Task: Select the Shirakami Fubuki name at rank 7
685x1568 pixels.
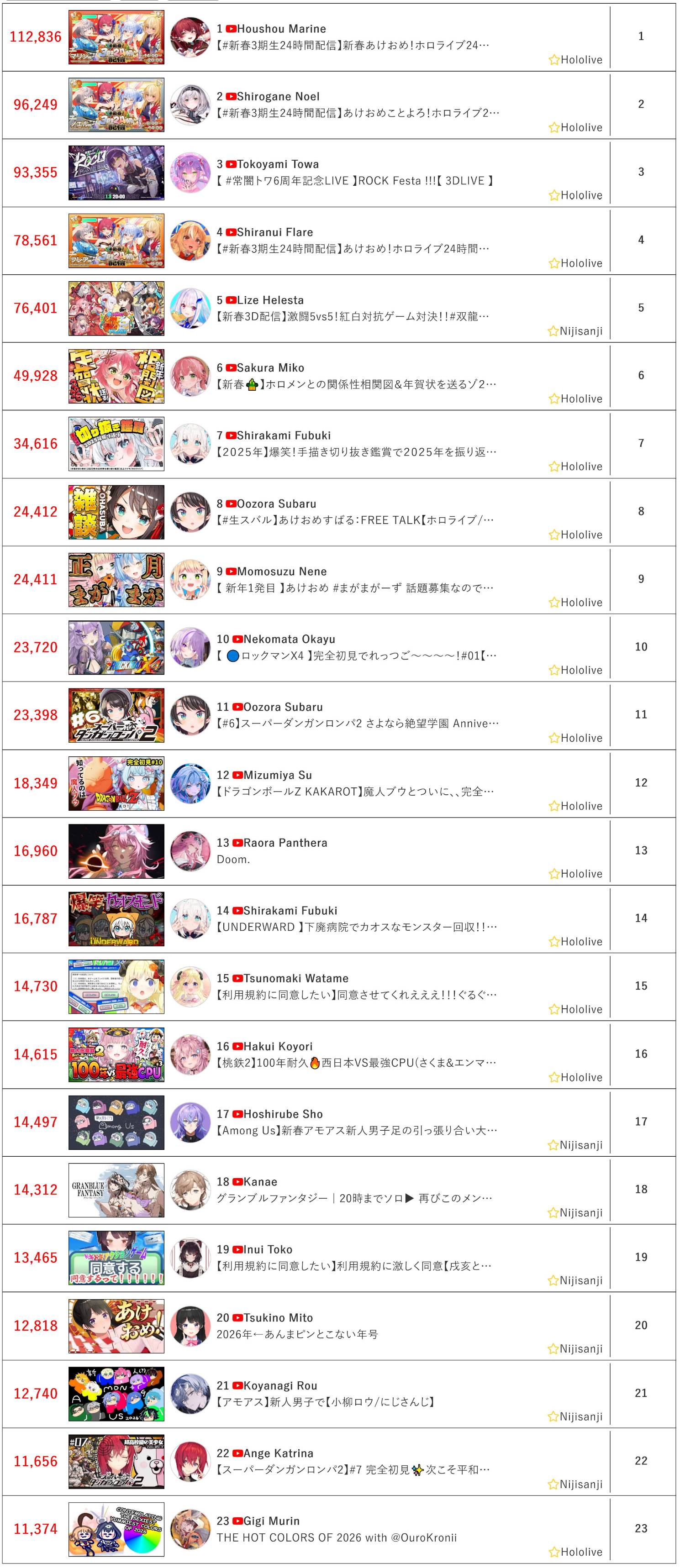Action: 284,435
